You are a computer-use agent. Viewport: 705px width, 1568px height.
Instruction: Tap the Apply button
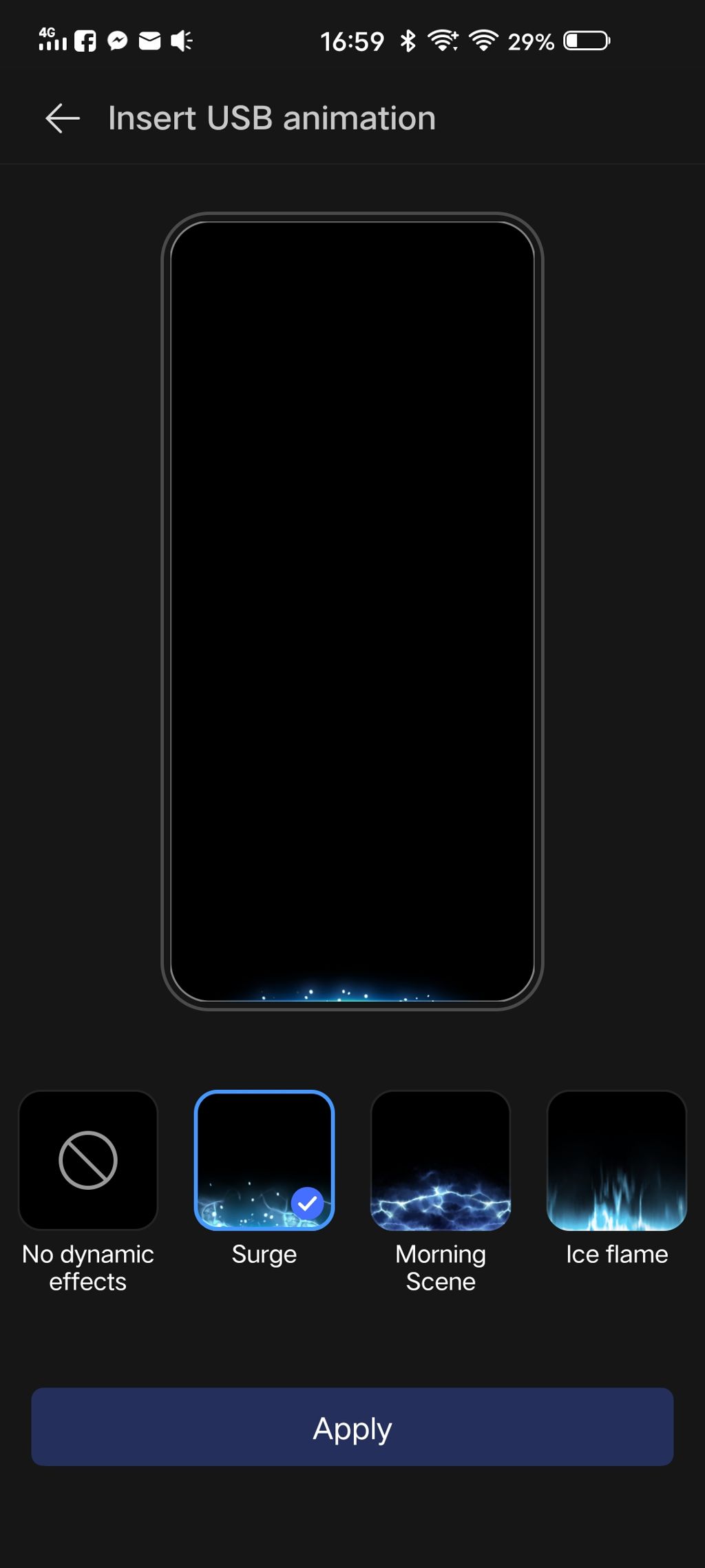coord(352,1427)
